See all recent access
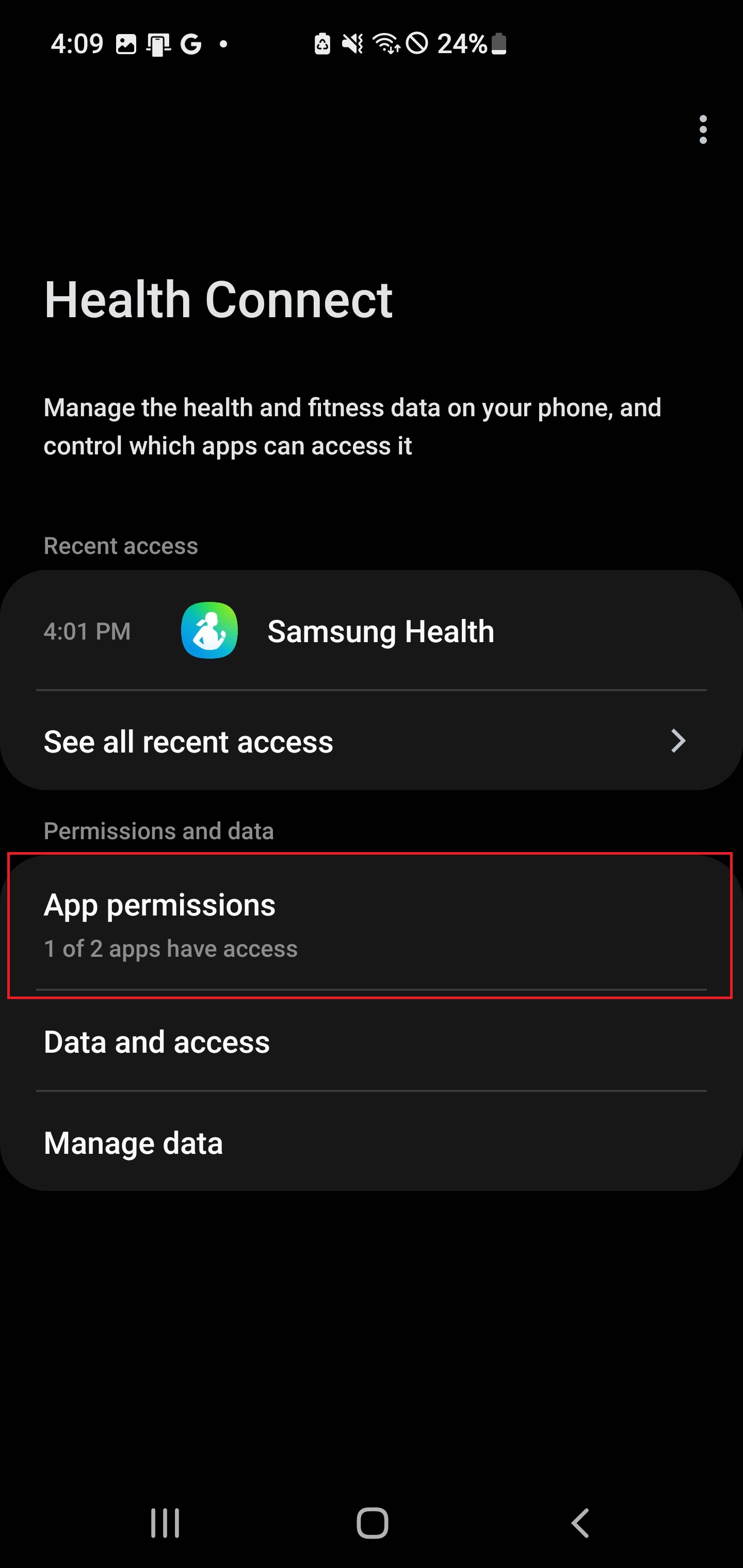The width and height of the screenshot is (743, 1568). (370, 741)
